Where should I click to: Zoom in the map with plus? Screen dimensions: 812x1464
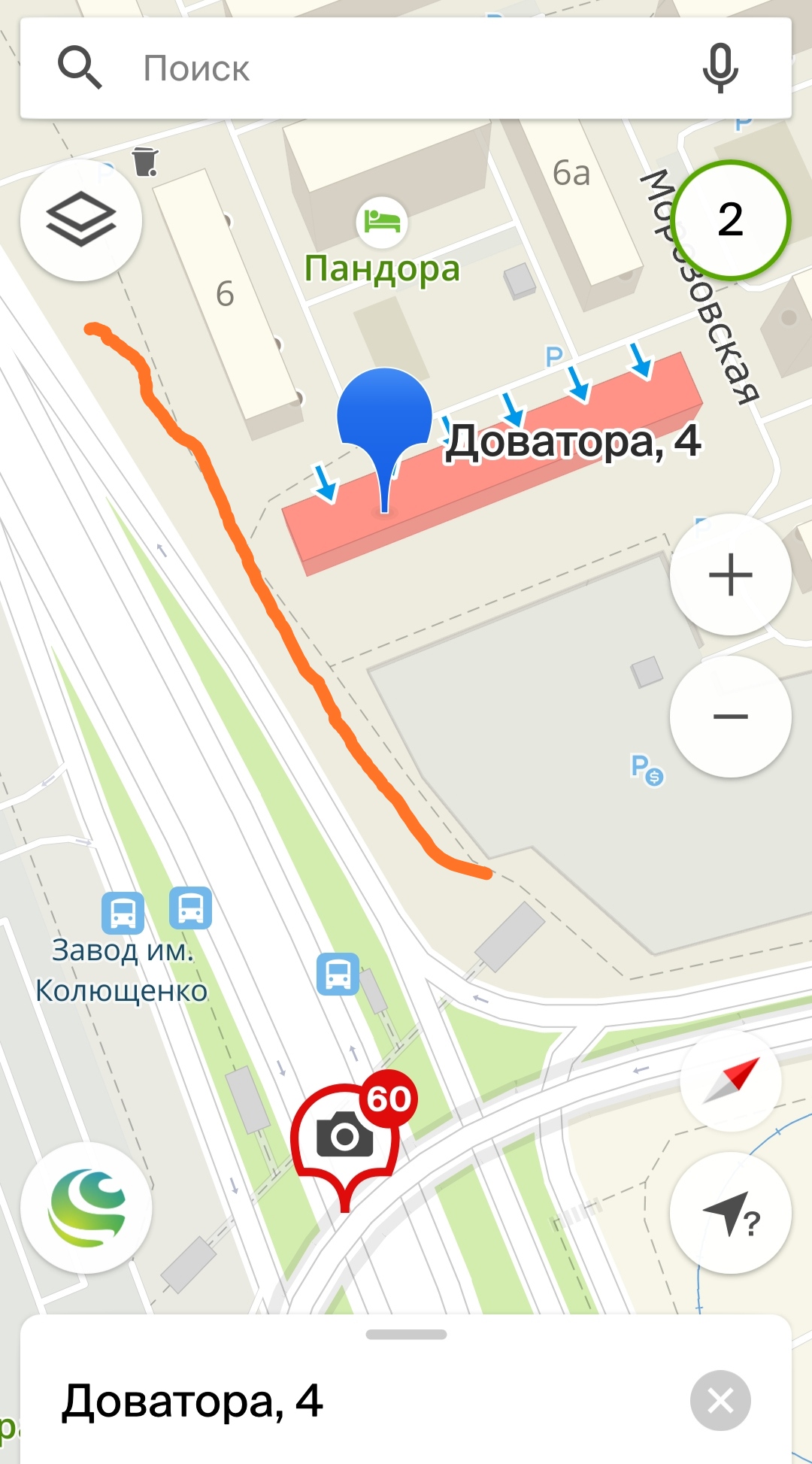(x=730, y=575)
